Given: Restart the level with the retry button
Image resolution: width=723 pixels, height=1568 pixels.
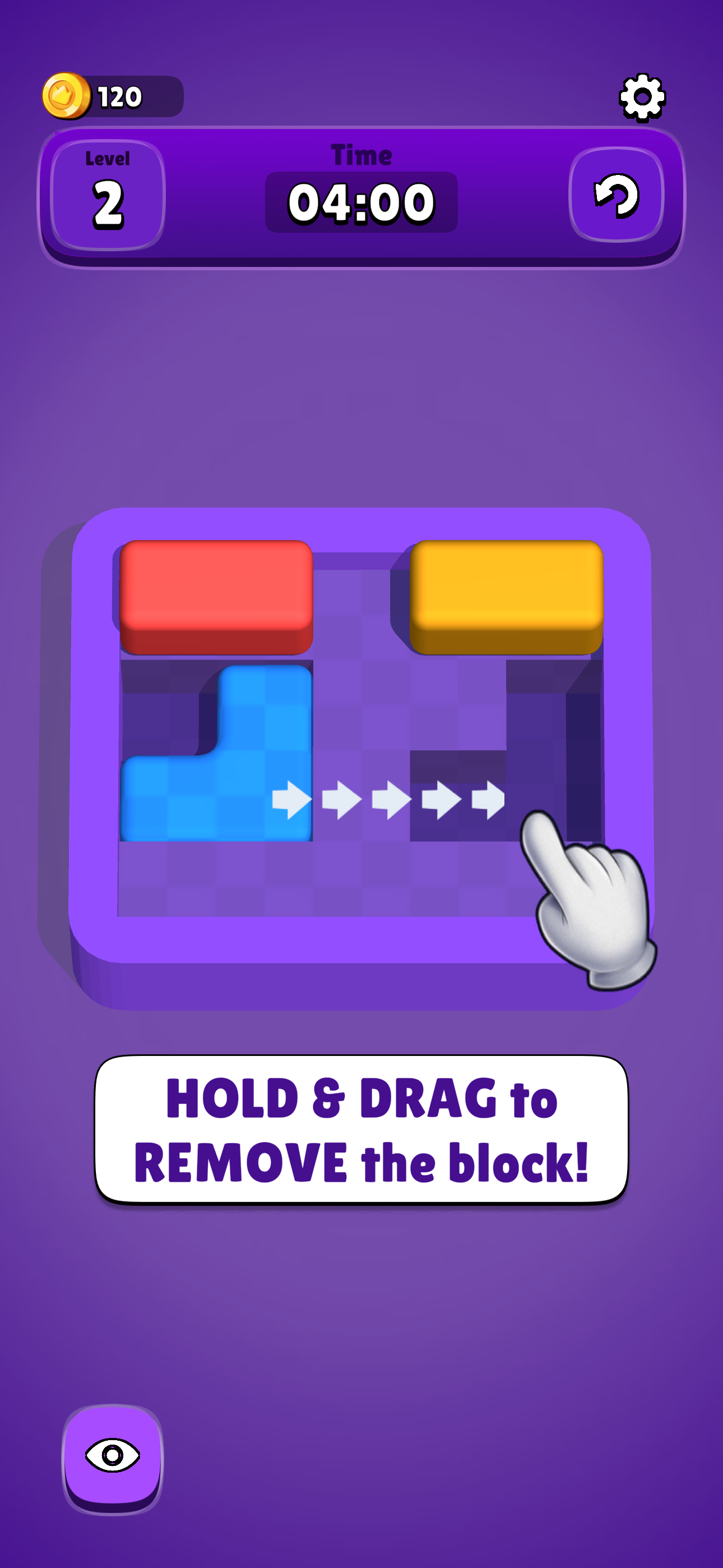Looking at the screenshot, I should pos(616,195).
